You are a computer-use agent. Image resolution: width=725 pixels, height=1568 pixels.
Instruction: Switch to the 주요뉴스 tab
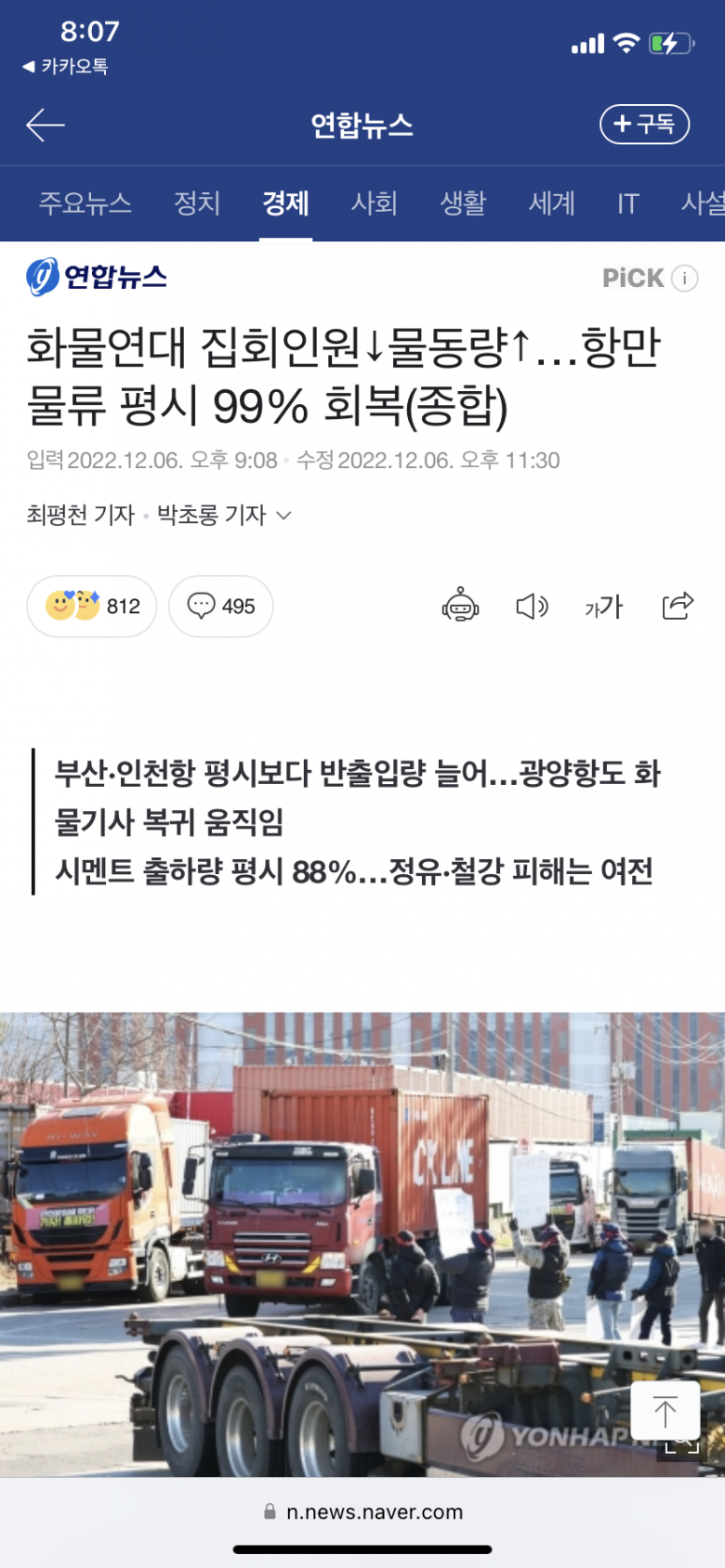click(85, 203)
